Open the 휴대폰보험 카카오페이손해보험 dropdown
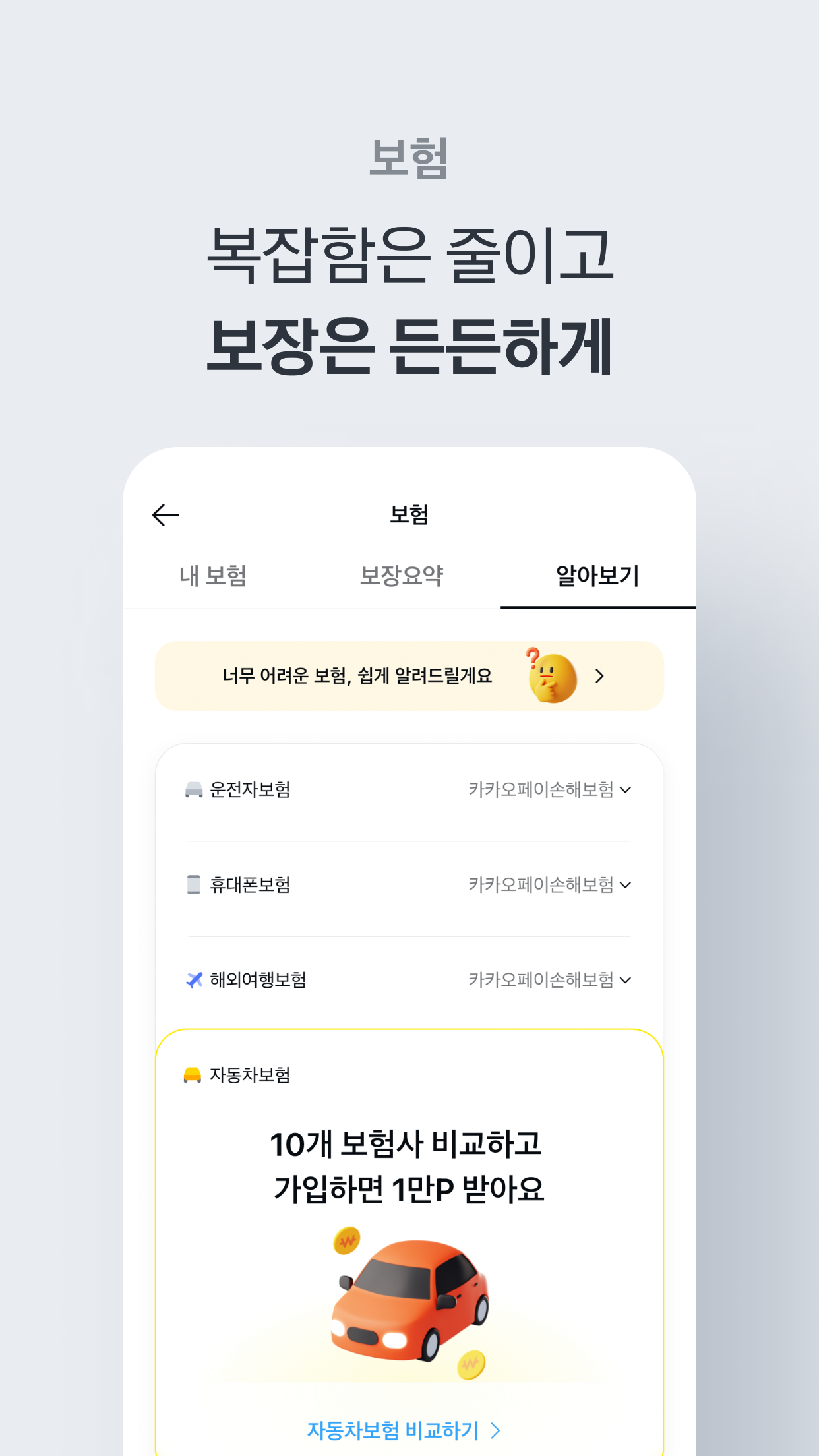The width and height of the screenshot is (819, 1456). point(627,886)
